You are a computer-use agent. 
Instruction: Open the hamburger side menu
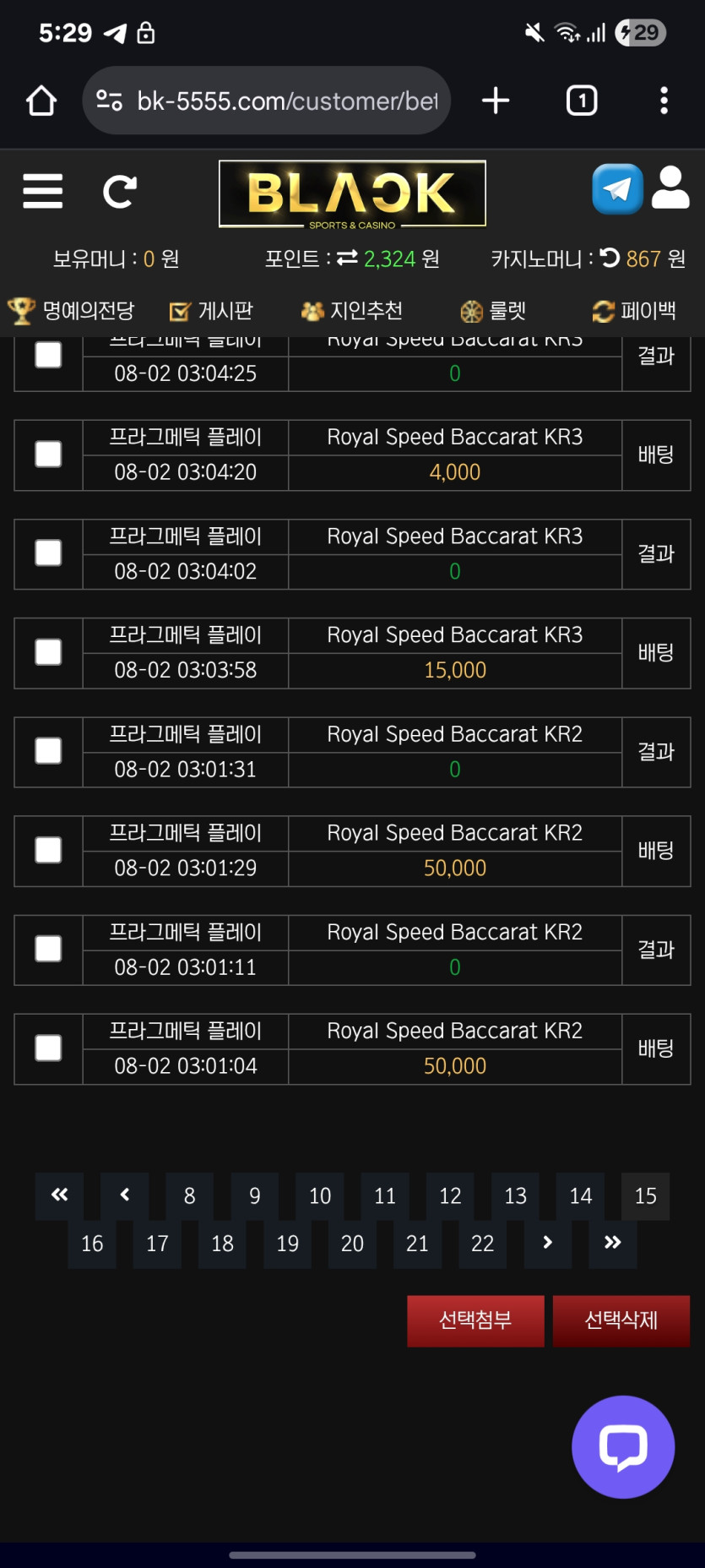(43, 192)
